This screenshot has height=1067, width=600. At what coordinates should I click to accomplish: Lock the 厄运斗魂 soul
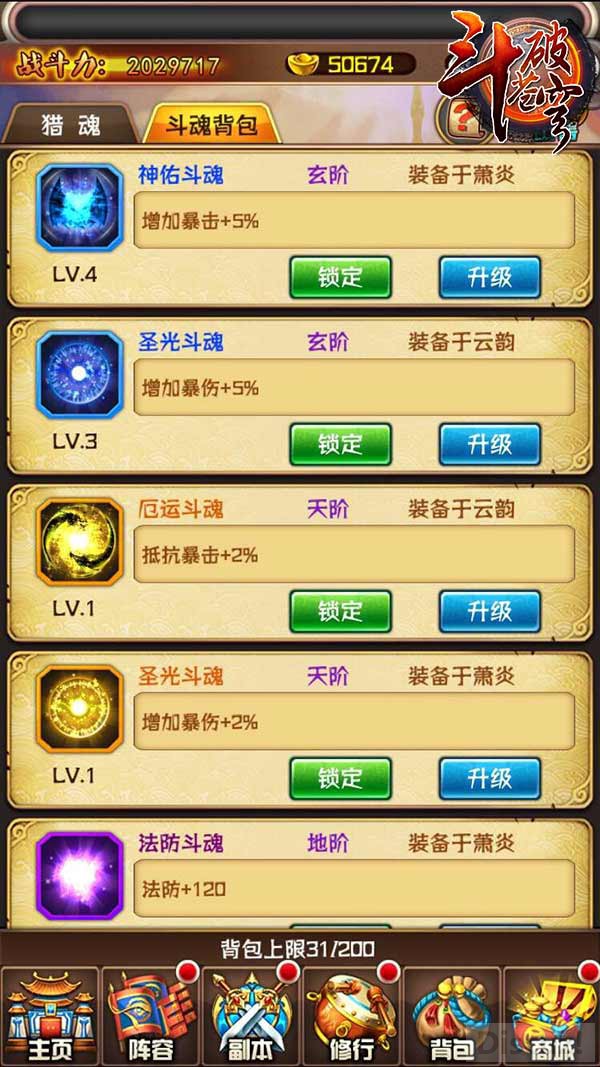[340, 611]
